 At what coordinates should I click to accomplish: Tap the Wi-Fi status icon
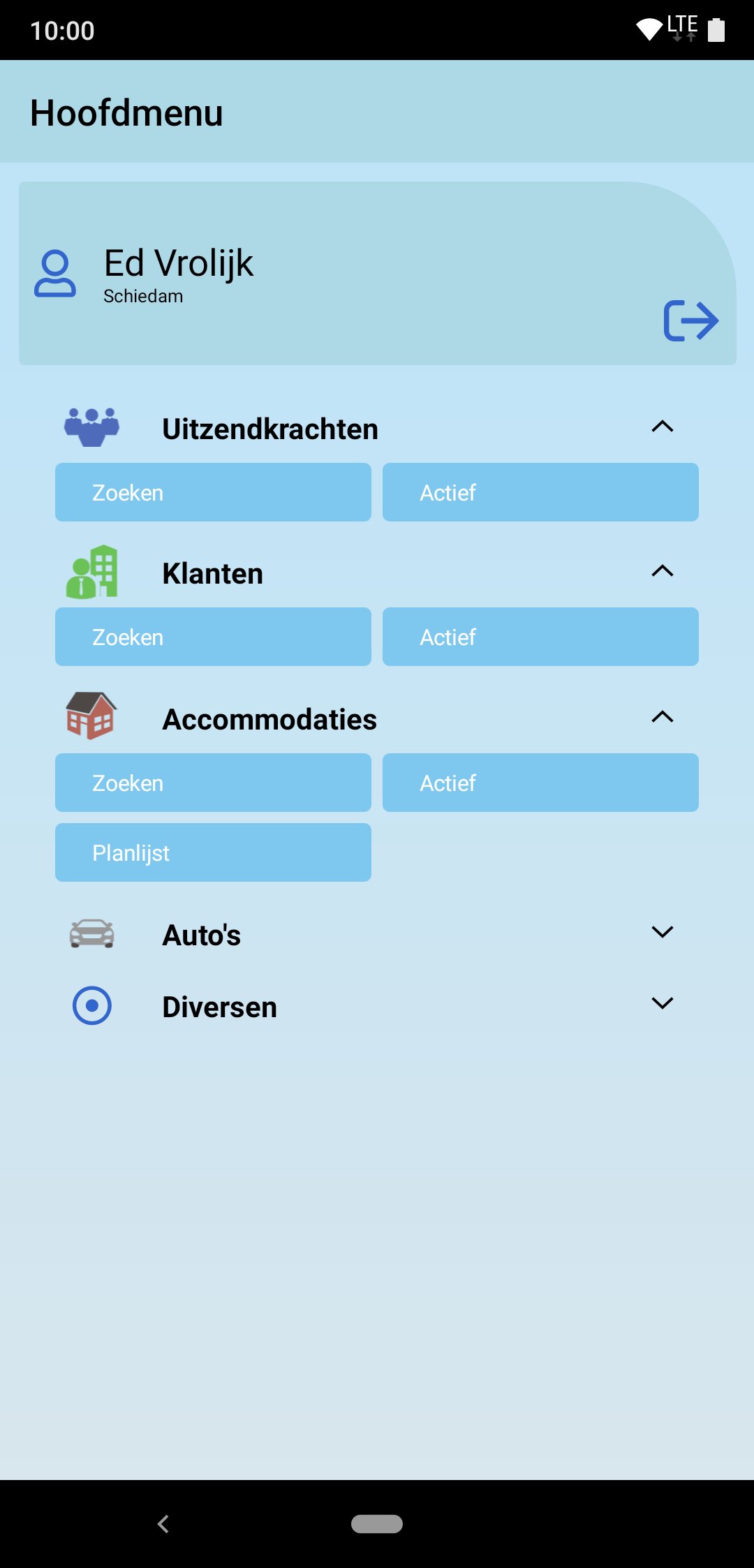[648, 28]
